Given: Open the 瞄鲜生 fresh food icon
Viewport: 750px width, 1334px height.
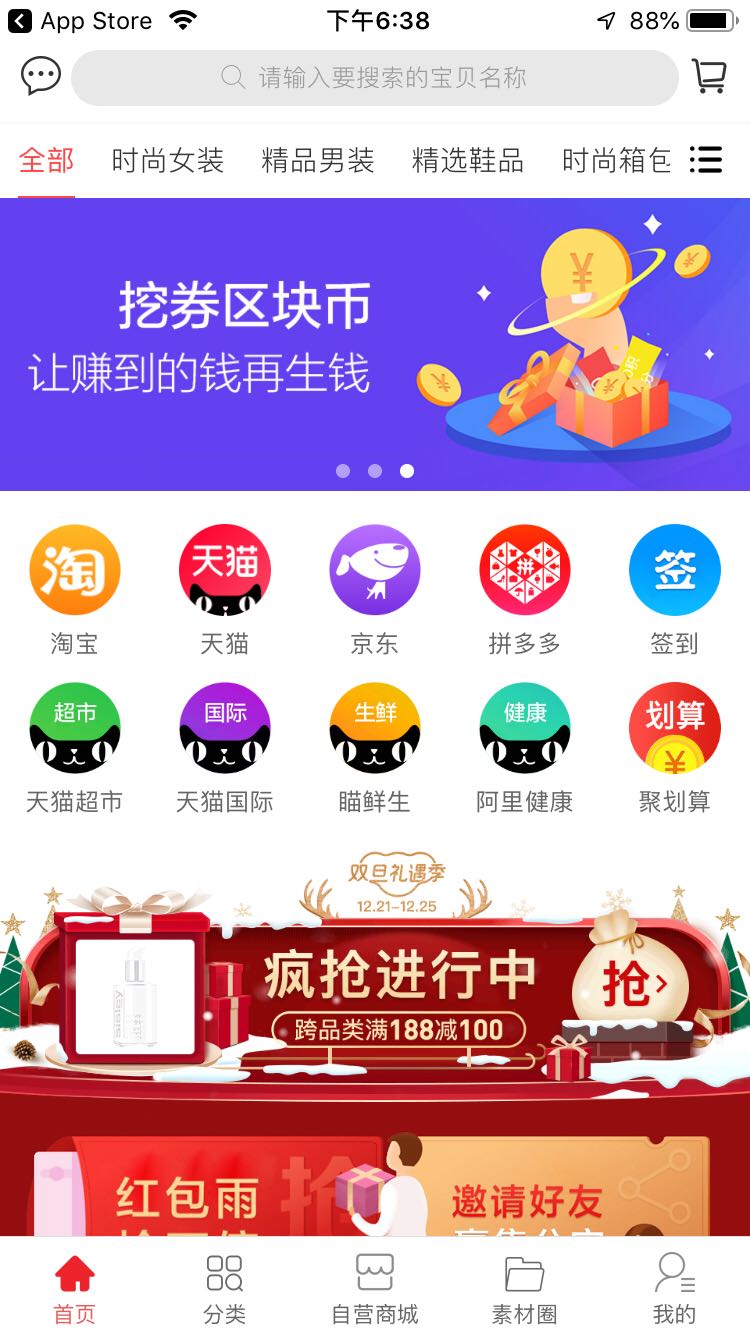Looking at the screenshot, I should [375, 729].
